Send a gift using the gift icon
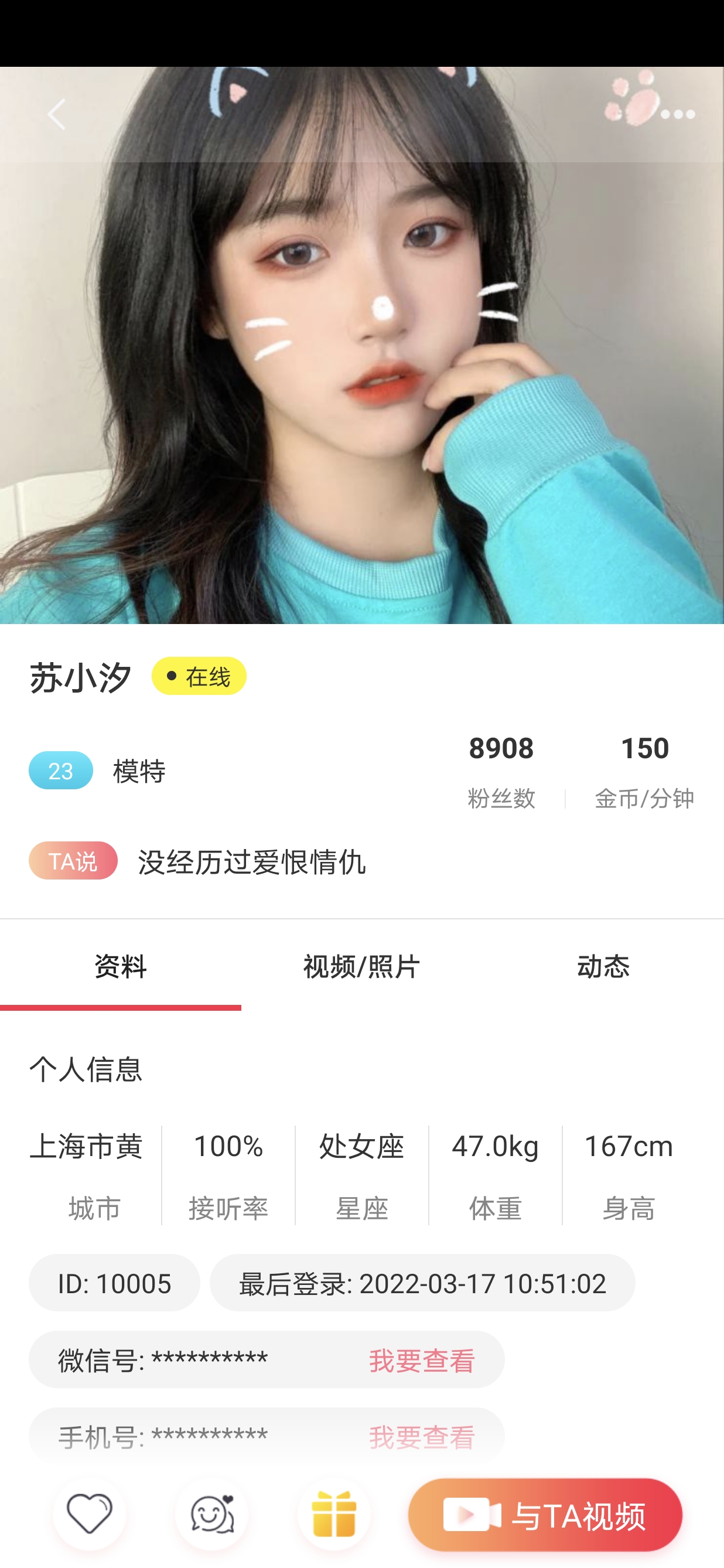 click(333, 1514)
